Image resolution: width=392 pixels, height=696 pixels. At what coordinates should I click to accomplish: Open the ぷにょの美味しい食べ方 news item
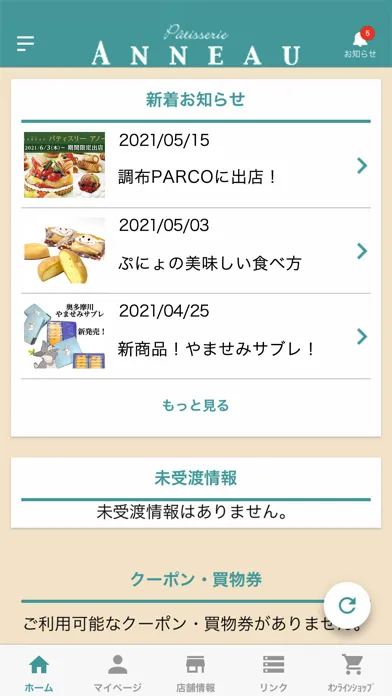tap(196, 251)
